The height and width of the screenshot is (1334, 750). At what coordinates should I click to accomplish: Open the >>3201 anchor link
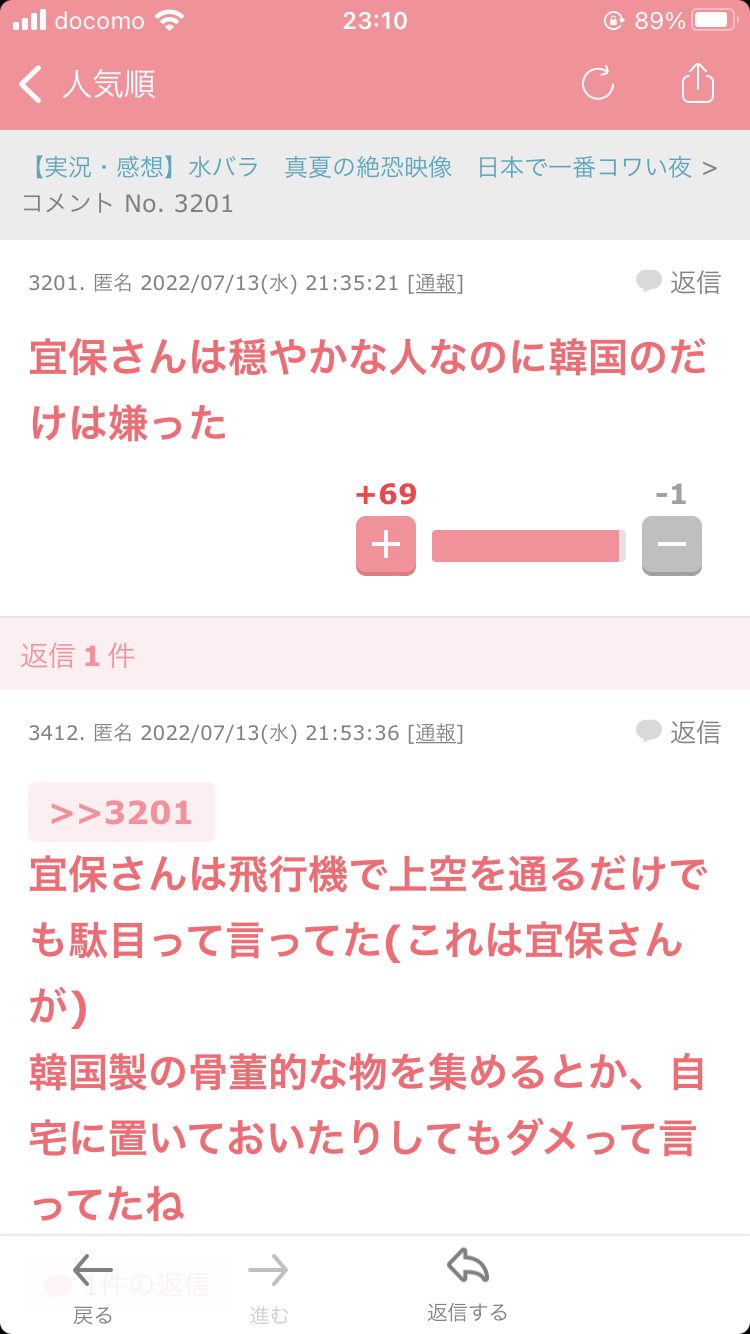click(121, 812)
